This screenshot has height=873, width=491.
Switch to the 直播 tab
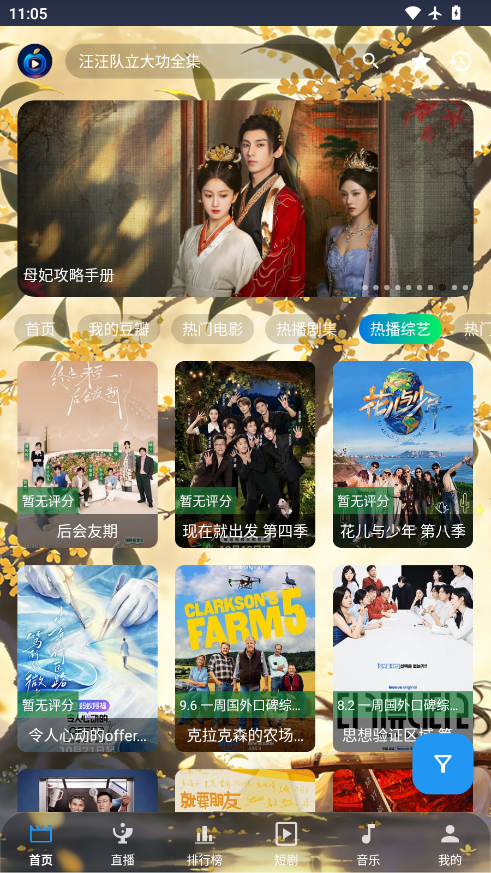tap(122, 845)
